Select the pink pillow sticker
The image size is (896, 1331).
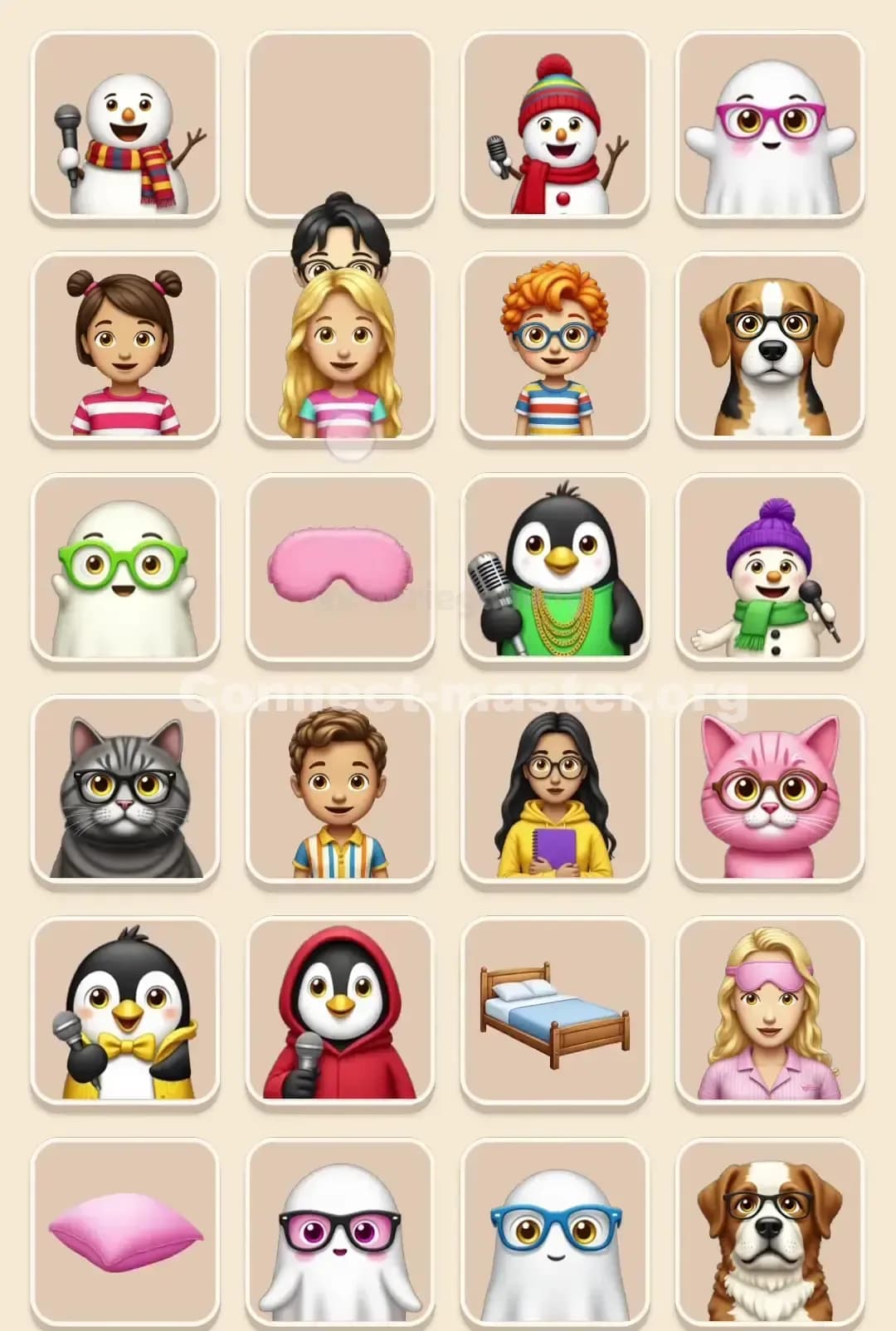(123, 1236)
